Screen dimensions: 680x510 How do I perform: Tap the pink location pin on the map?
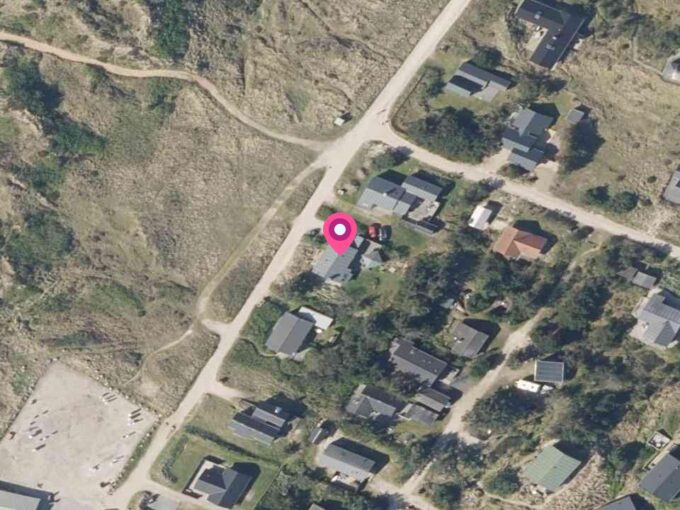point(340,233)
